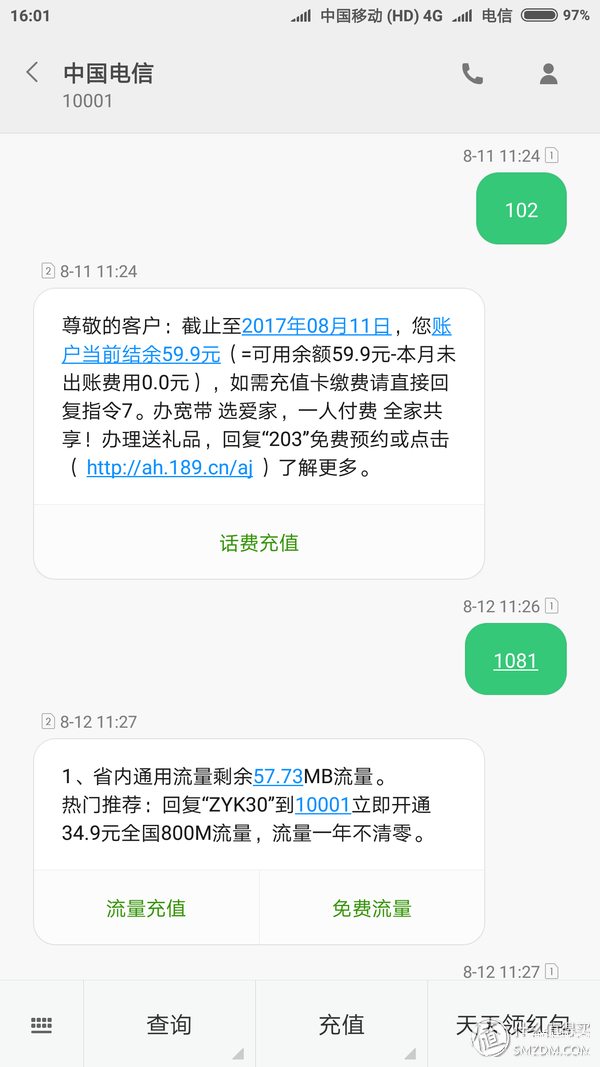Go back from the 中国电信 conversation
The width and height of the screenshot is (600, 1067).
coord(32,73)
